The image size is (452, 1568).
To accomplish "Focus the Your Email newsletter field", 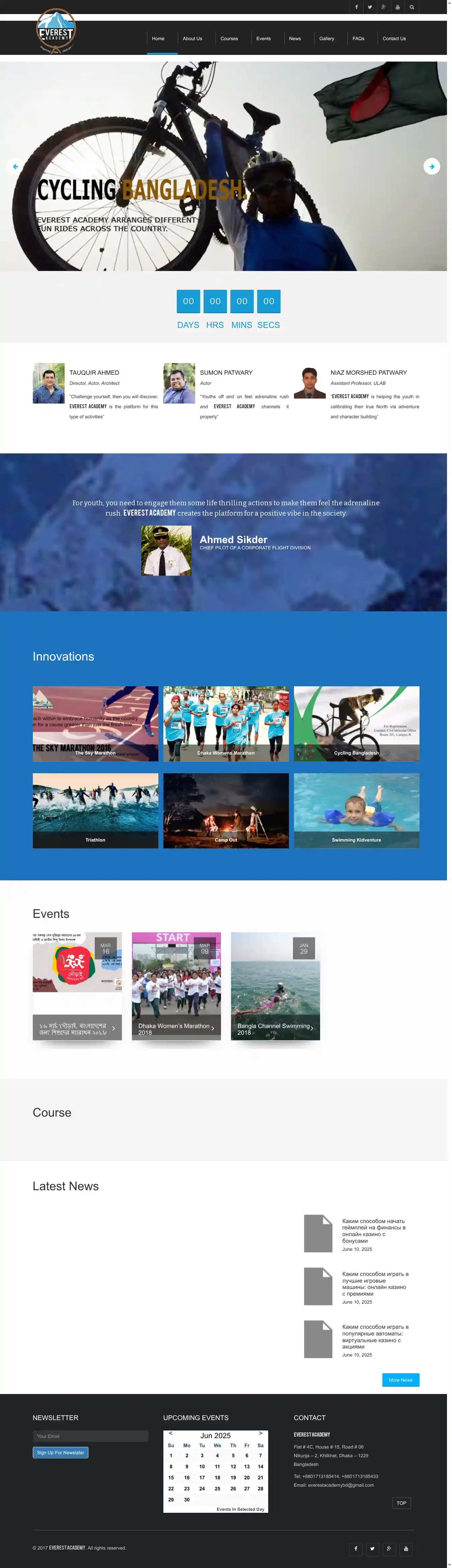I will tap(90, 1436).
